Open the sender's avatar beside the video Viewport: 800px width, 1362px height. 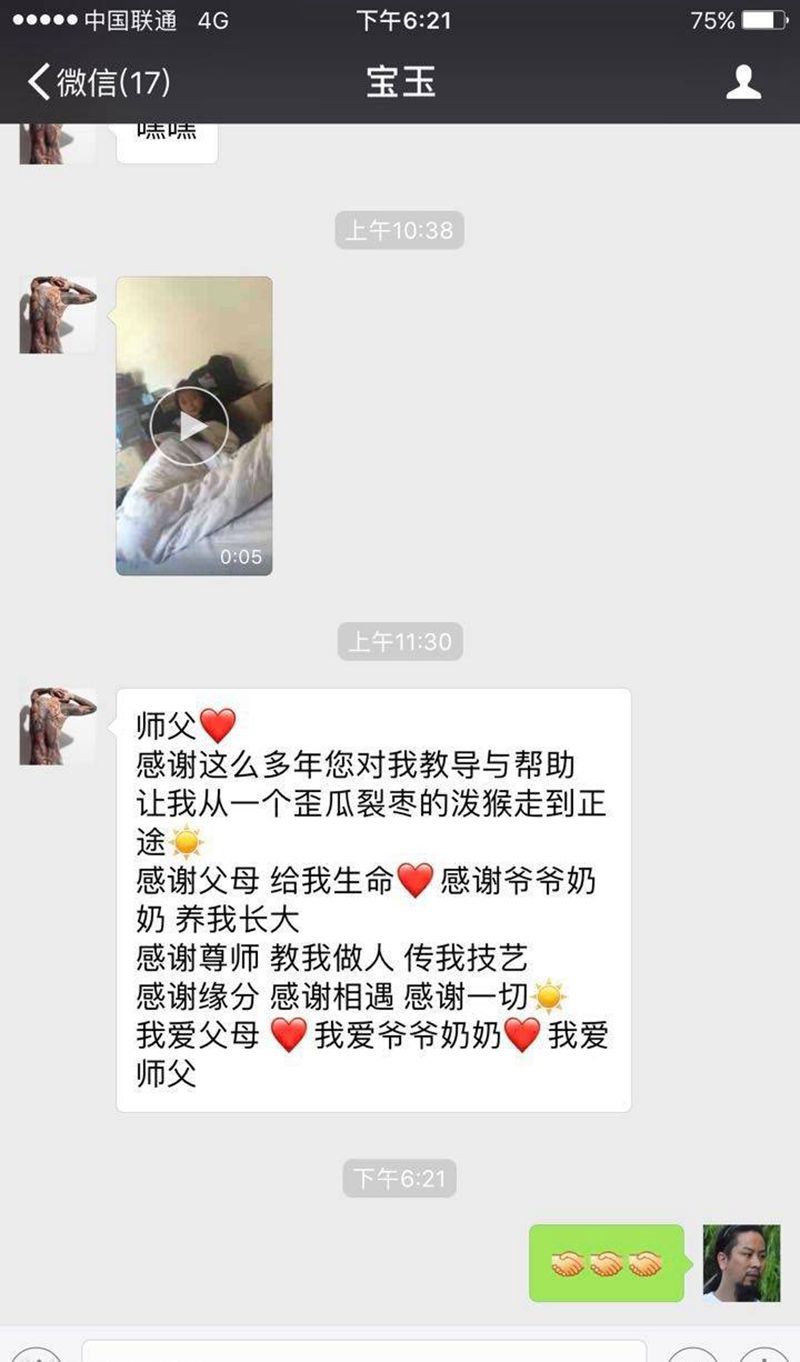pyautogui.click(x=58, y=315)
